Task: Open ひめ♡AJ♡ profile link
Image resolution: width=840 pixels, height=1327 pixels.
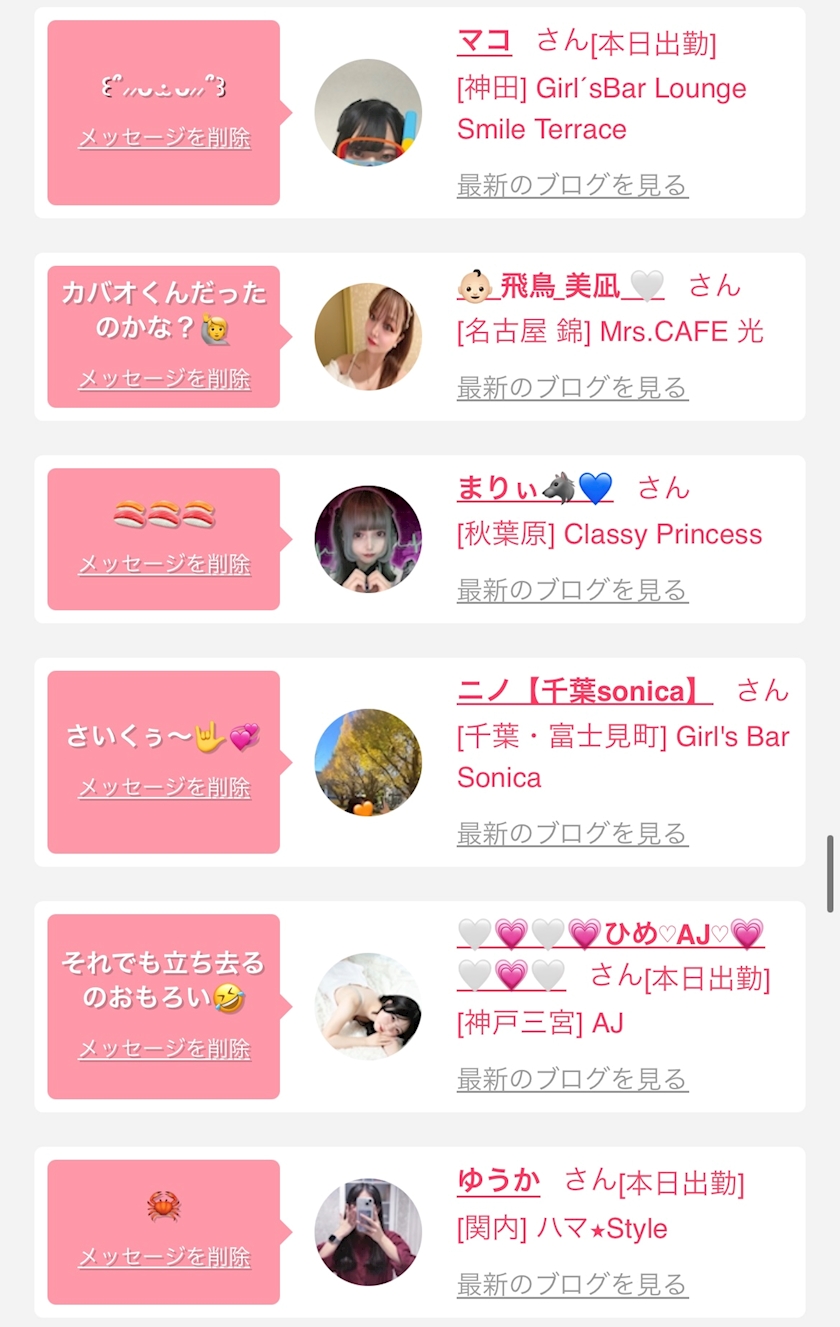Action: coord(610,935)
